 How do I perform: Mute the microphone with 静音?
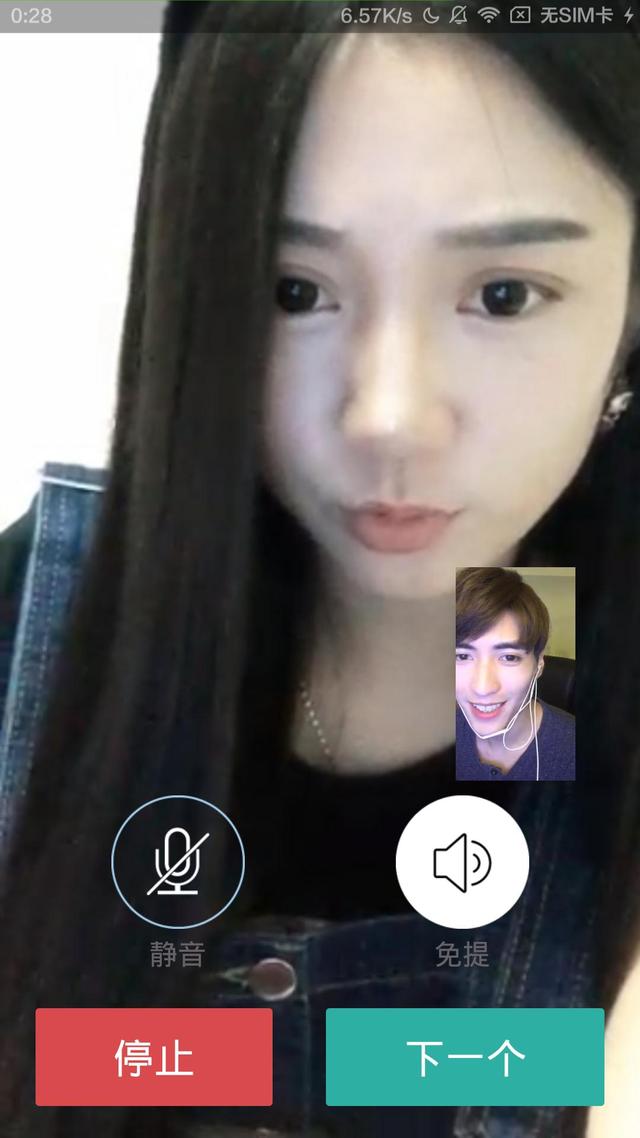click(x=177, y=862)
